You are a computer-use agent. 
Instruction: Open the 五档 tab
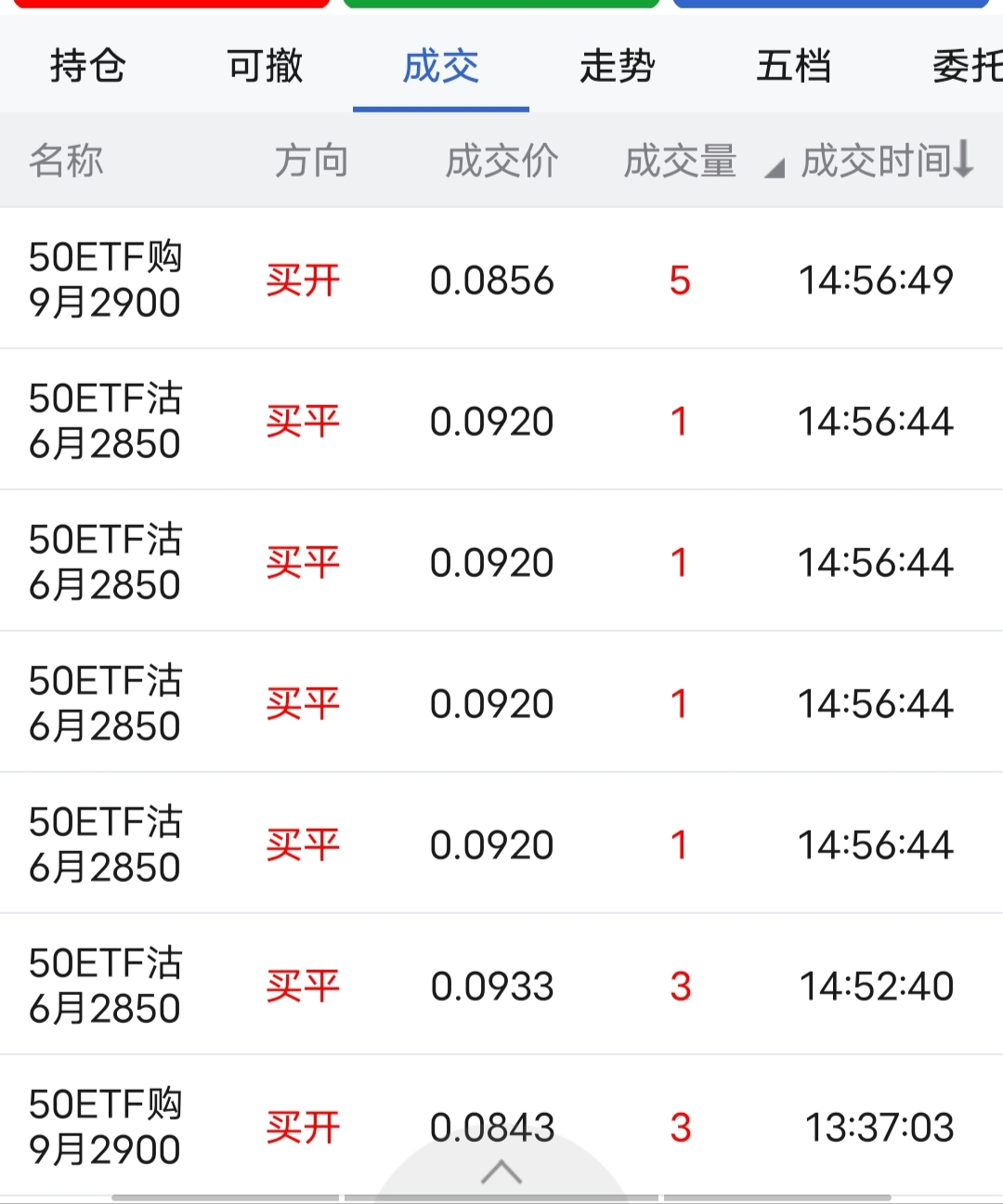pos(794,67)
